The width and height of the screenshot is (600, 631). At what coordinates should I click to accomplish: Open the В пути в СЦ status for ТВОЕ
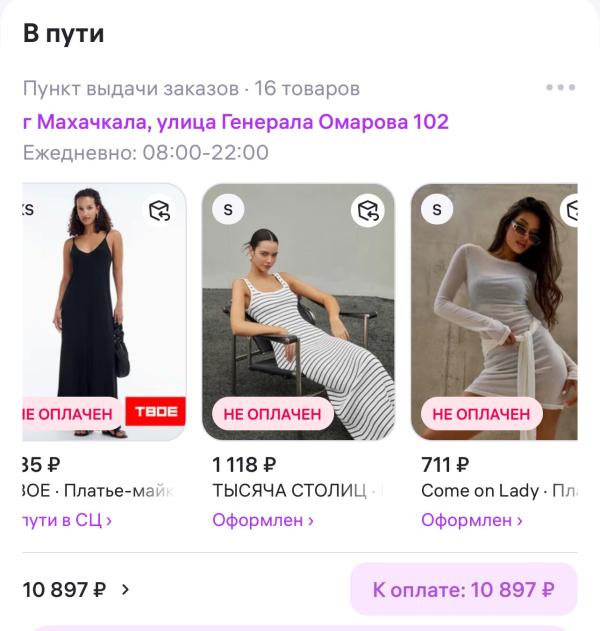(68, 520)
